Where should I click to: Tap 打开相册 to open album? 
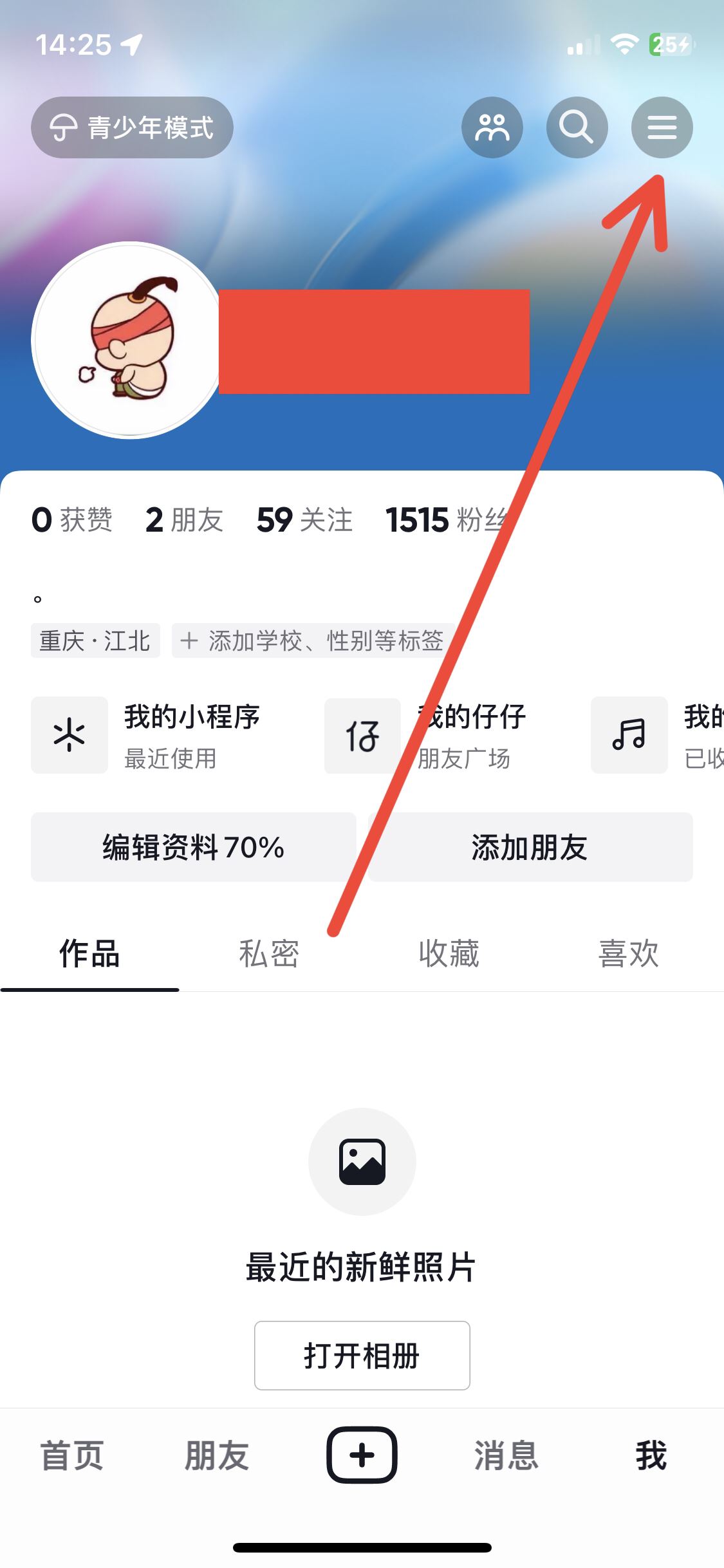[x=362, y=1356]
